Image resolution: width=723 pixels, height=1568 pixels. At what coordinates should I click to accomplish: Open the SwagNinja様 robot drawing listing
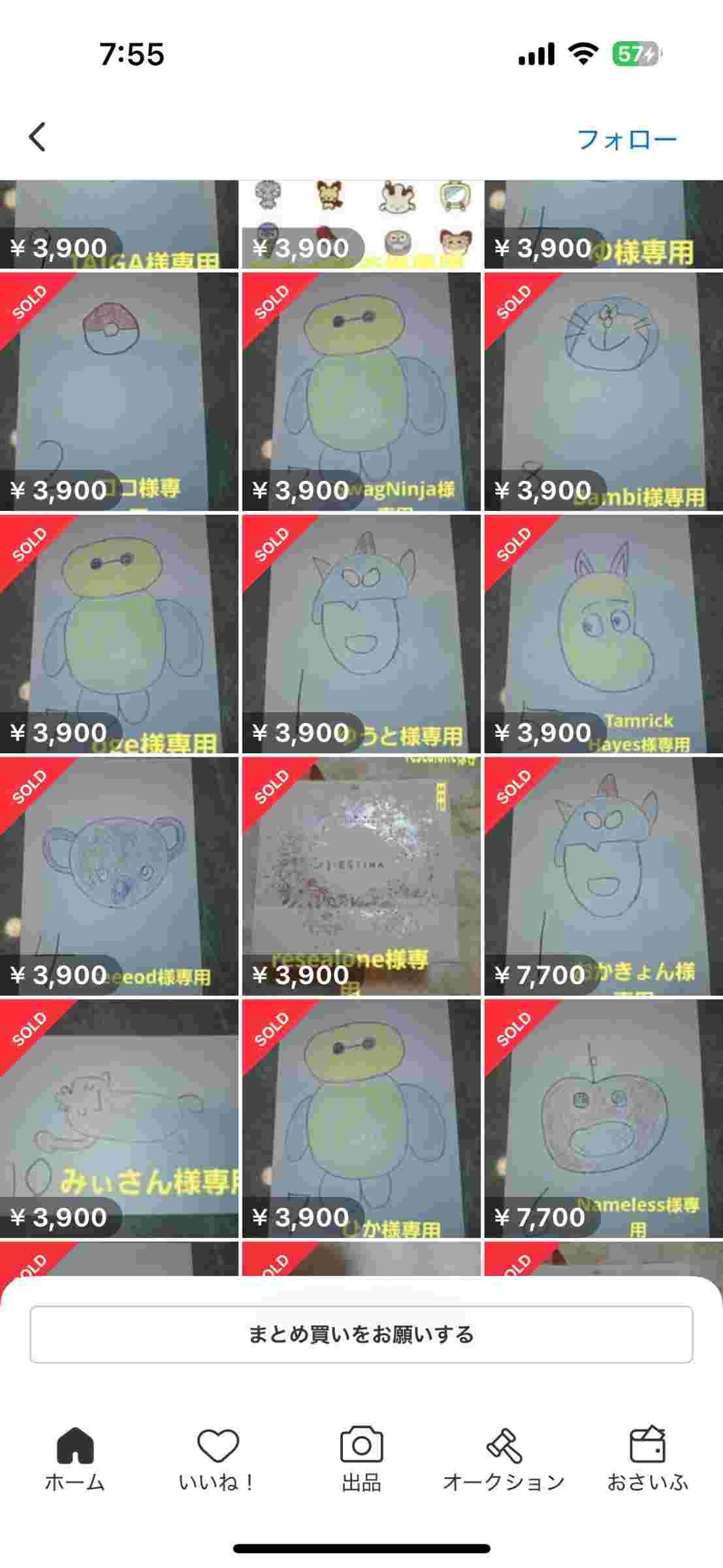(x=361, y=392)
